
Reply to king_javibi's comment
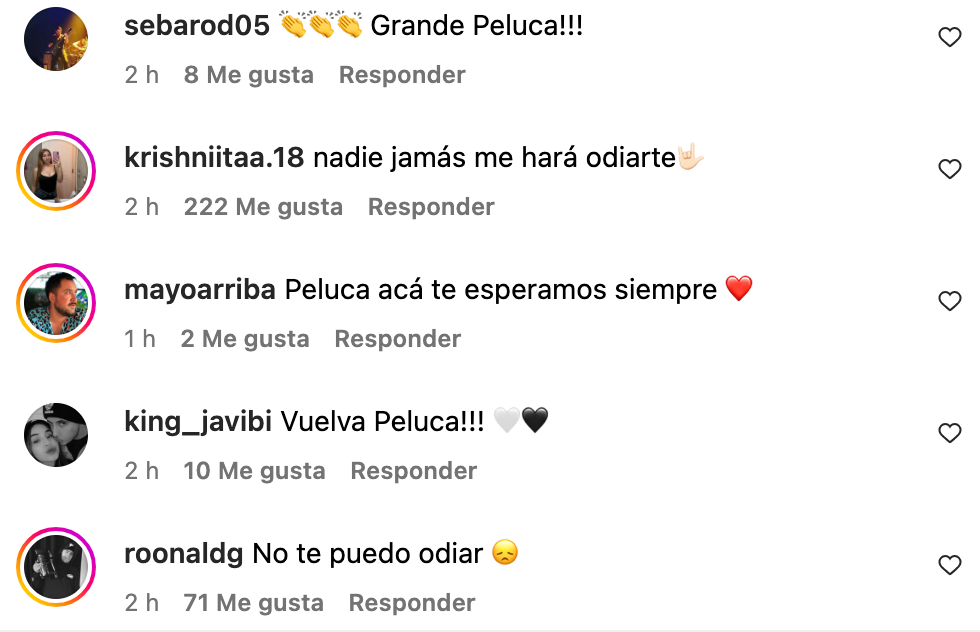click(x=413, y=471)
